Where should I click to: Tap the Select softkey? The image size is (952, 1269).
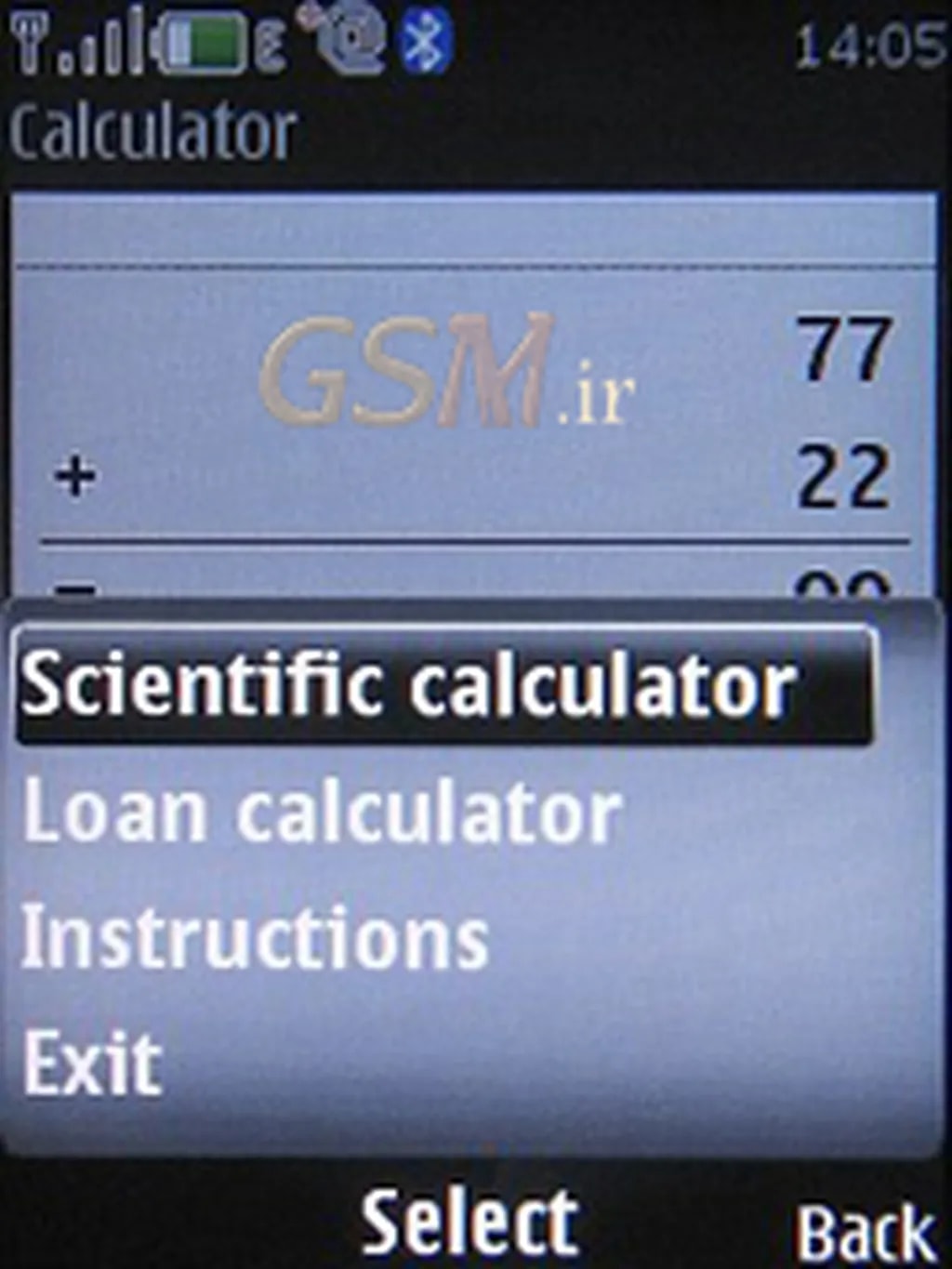[469, 1221]
